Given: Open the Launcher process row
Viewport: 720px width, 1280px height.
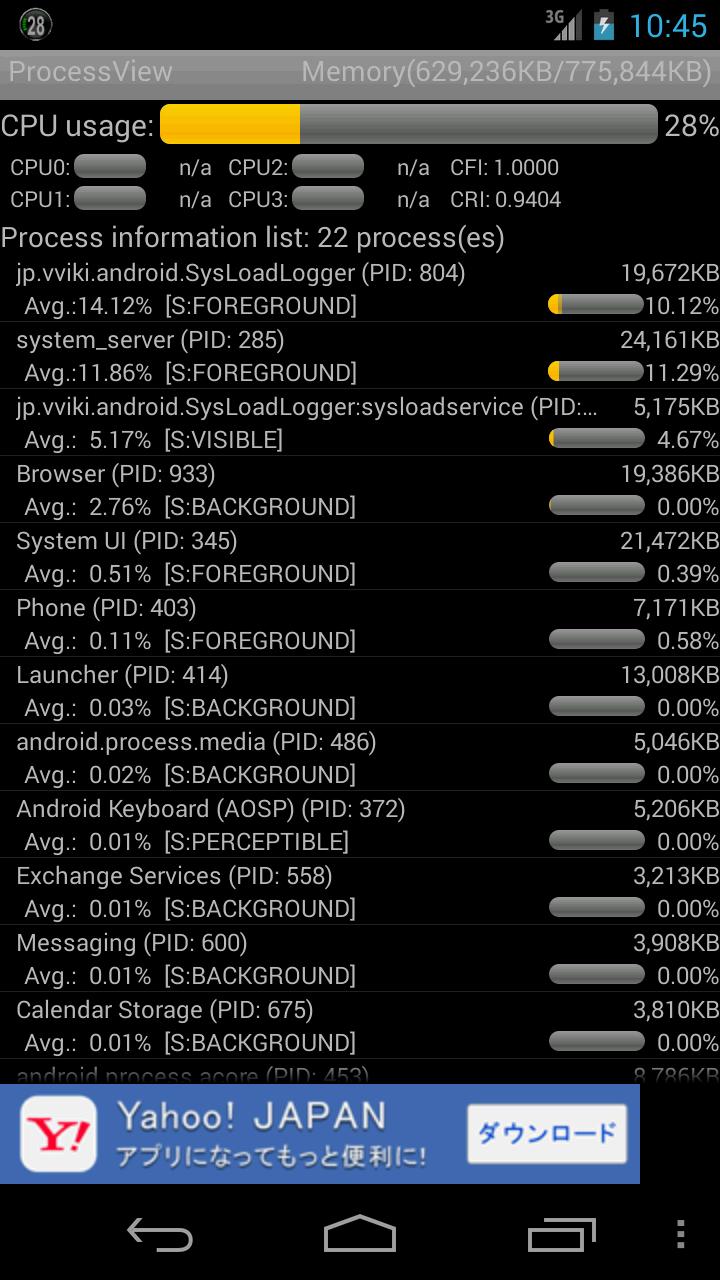Looking at the screenshot, I should [360, 690].
